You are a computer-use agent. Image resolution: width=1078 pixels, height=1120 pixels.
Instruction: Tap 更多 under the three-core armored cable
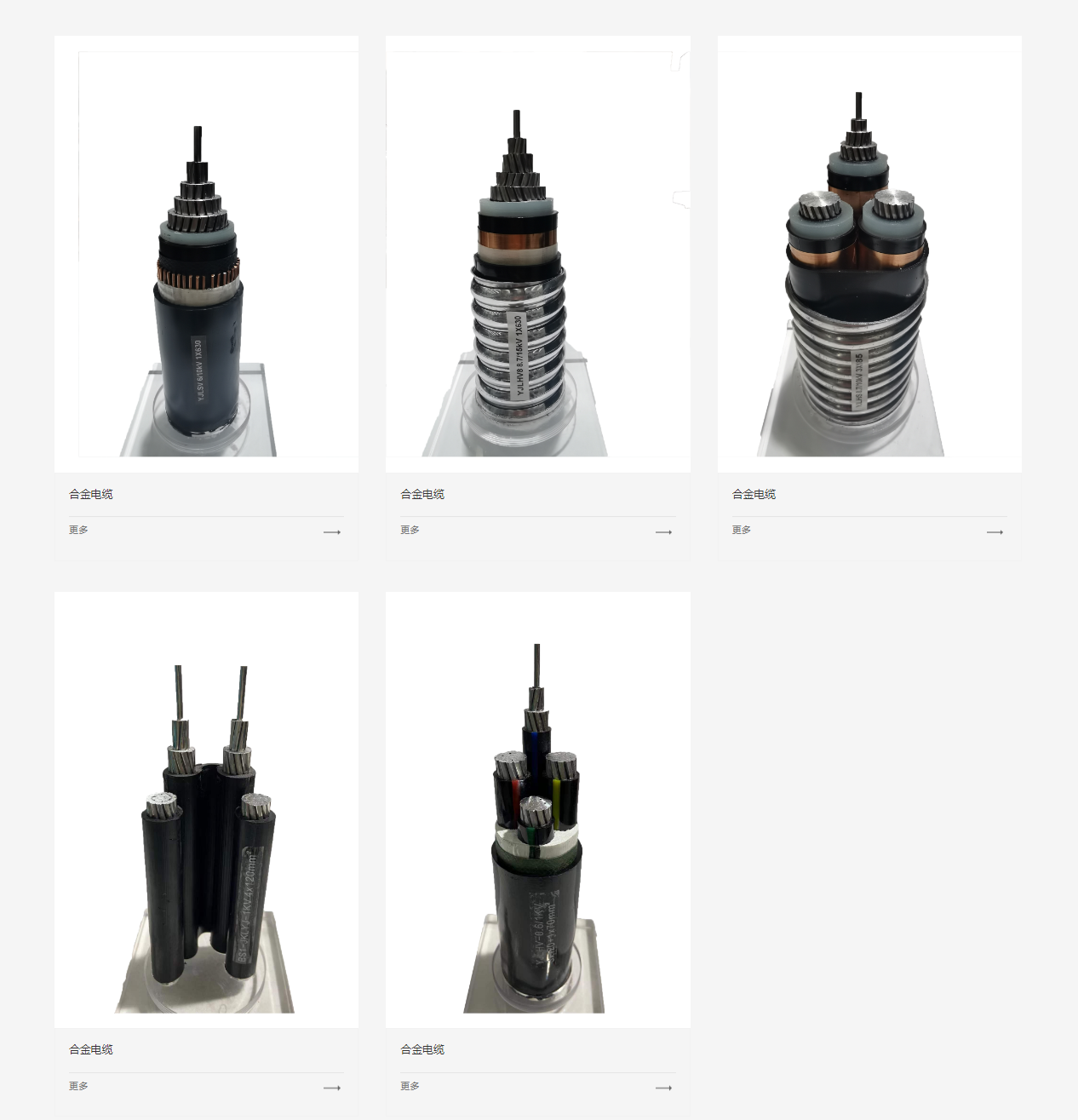(742, 531)
